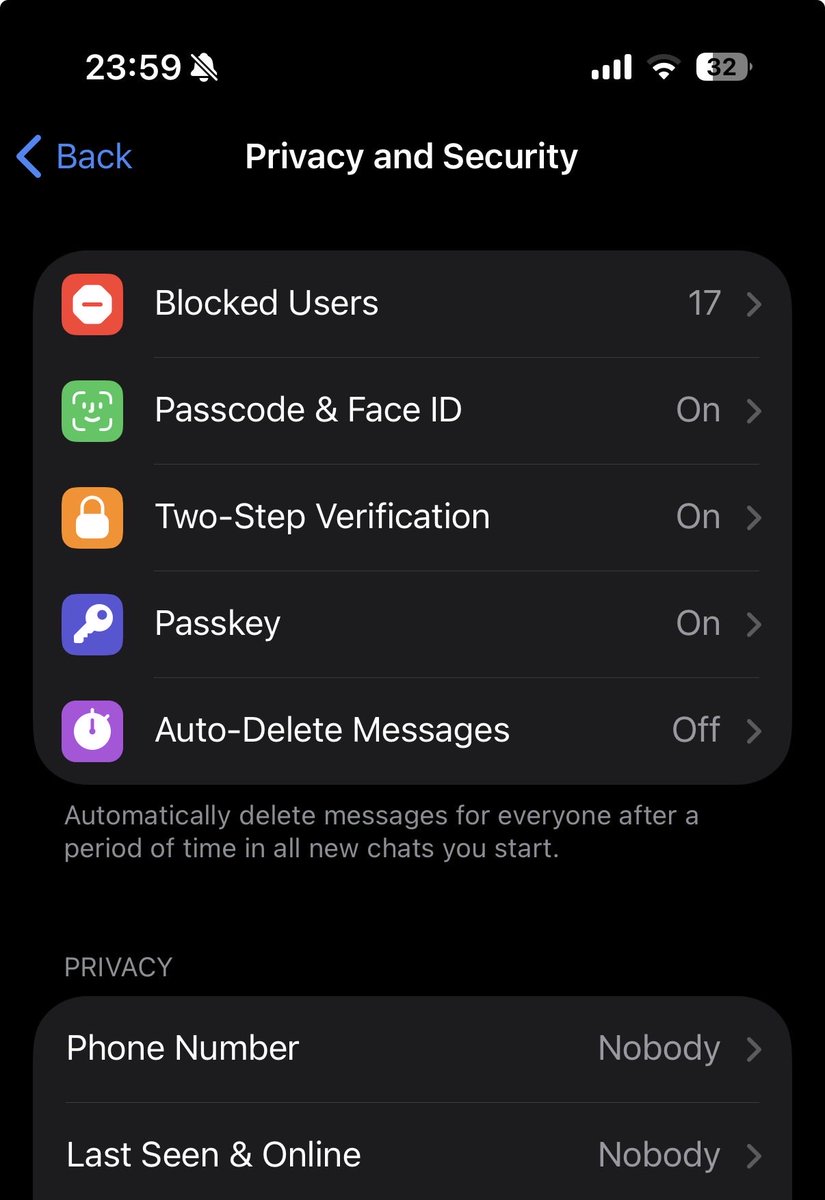Open Two-Step Verification settings
Image resolution: width=825 pixels, height=1200 pixels.
410,517
